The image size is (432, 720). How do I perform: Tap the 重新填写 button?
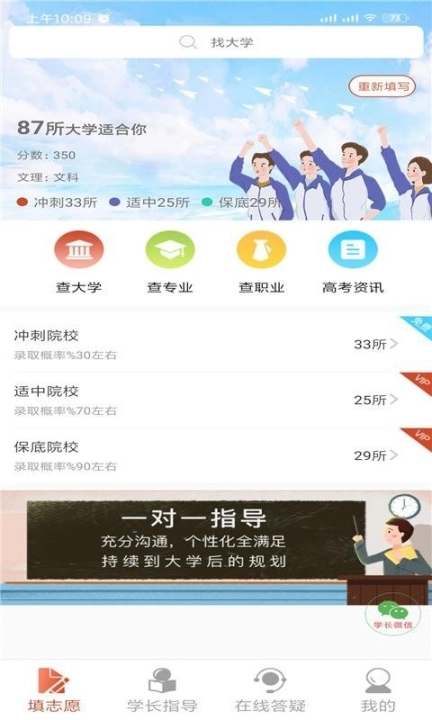pyautogui.click(x=382, y=86)
